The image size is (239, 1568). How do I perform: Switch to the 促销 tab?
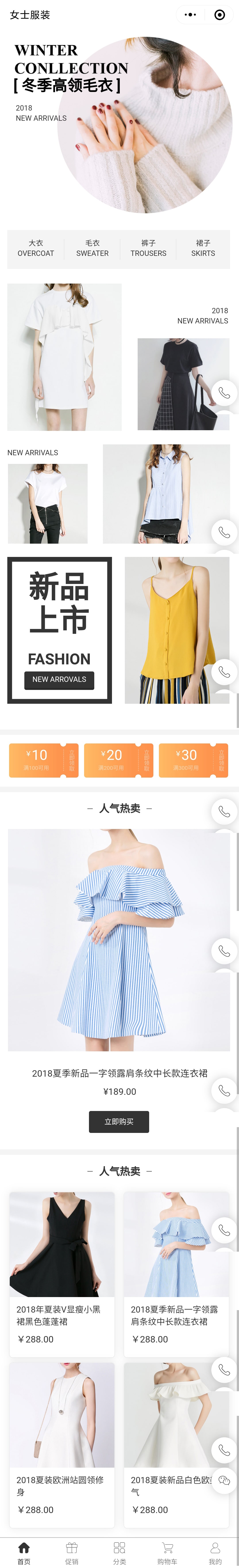point(72,1552)
